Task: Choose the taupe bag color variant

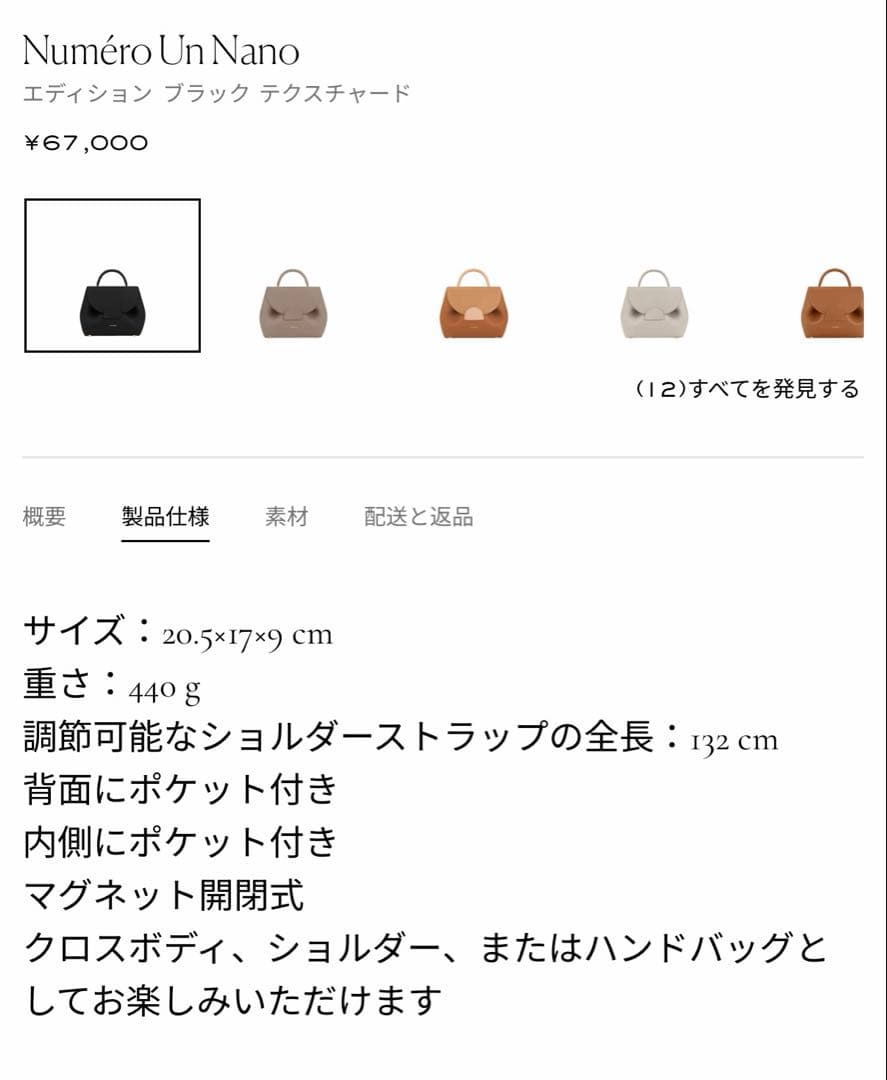Action: (292, 302)
